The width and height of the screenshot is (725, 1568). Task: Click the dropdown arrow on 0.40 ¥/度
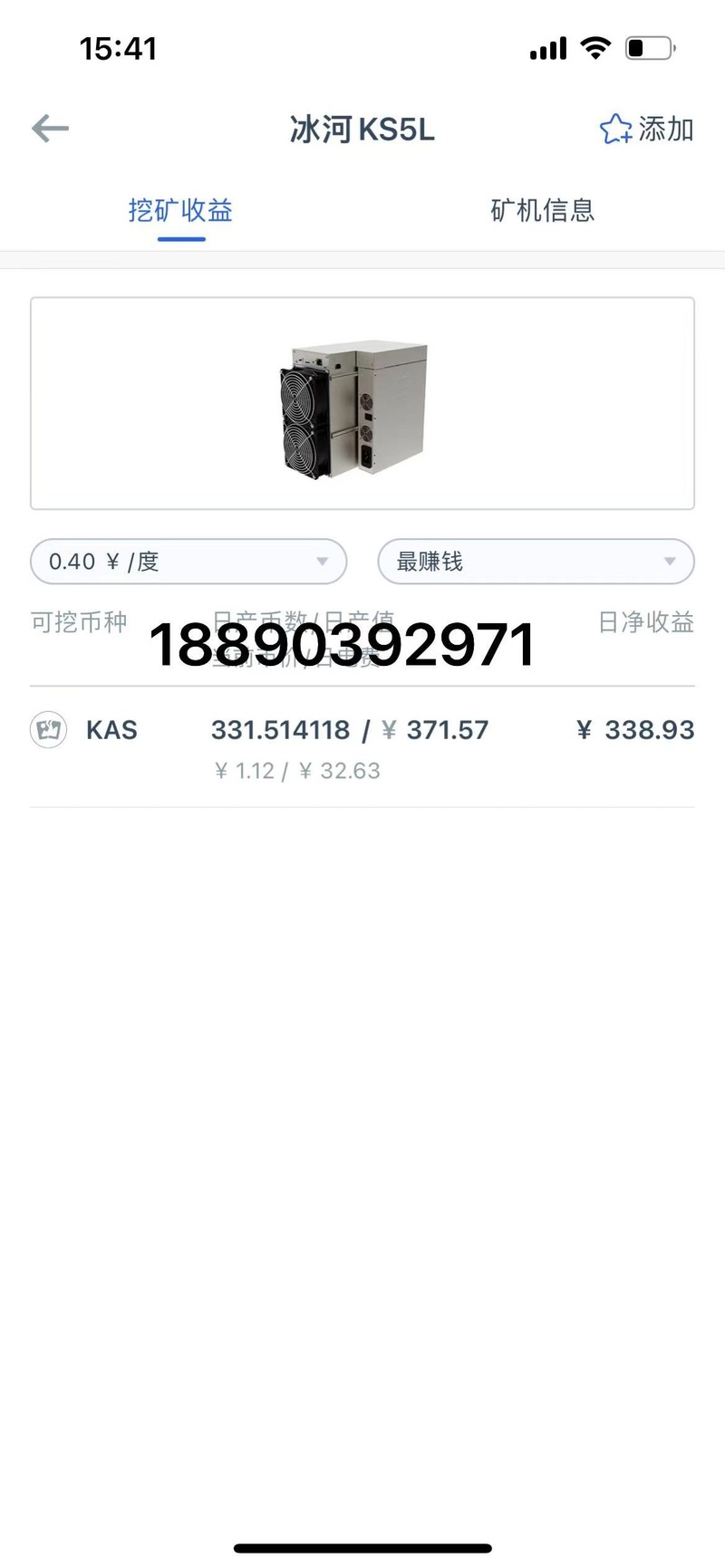coord(324,562)
